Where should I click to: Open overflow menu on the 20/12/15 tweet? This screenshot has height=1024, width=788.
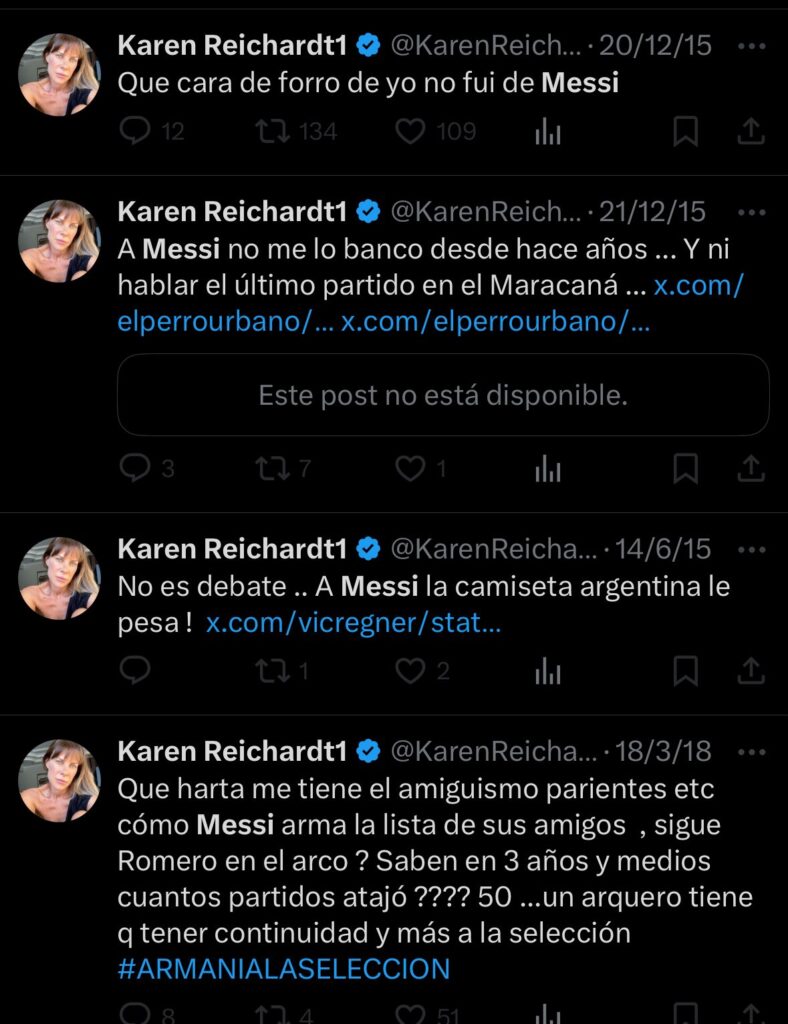751,46
